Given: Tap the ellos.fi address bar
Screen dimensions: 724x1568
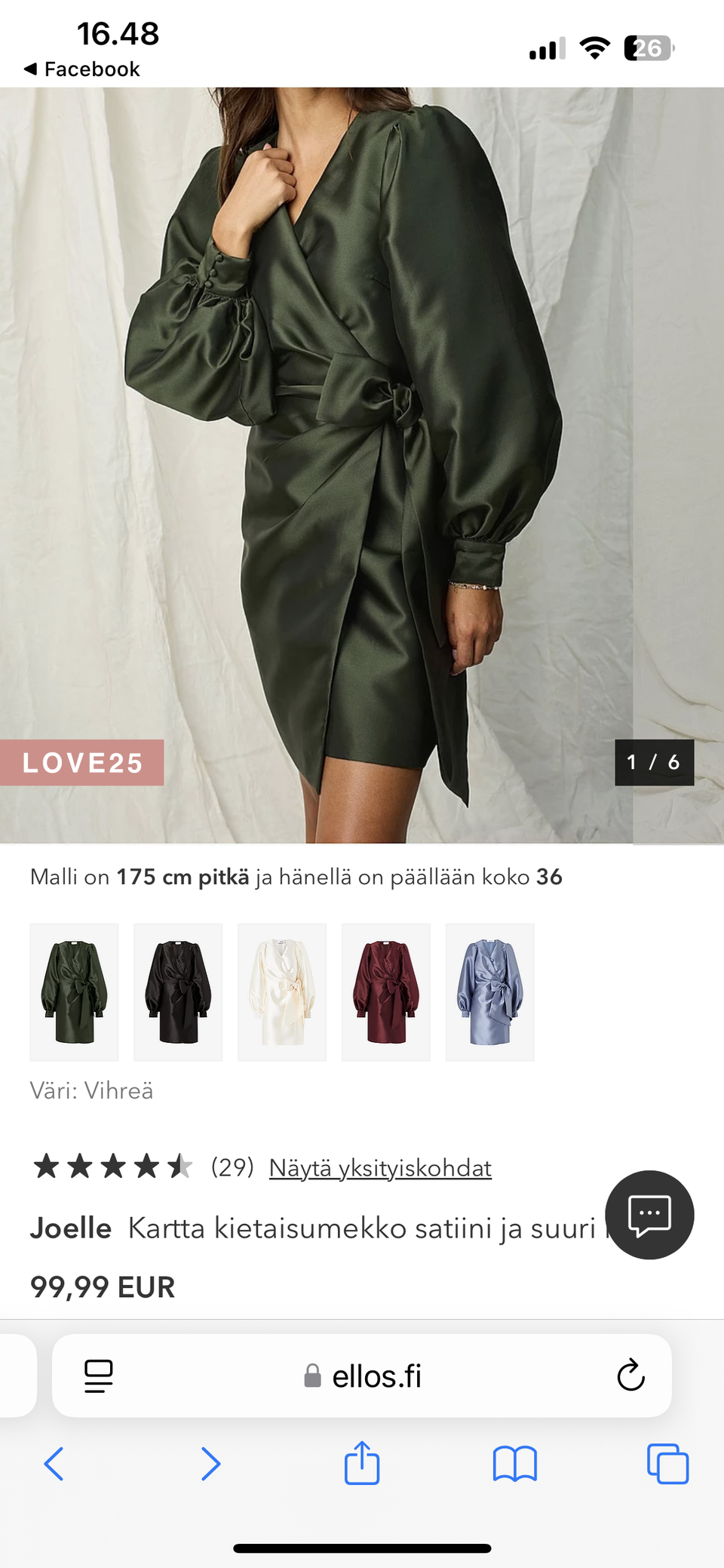Looking at the screenshot, I should [362, 1376].
